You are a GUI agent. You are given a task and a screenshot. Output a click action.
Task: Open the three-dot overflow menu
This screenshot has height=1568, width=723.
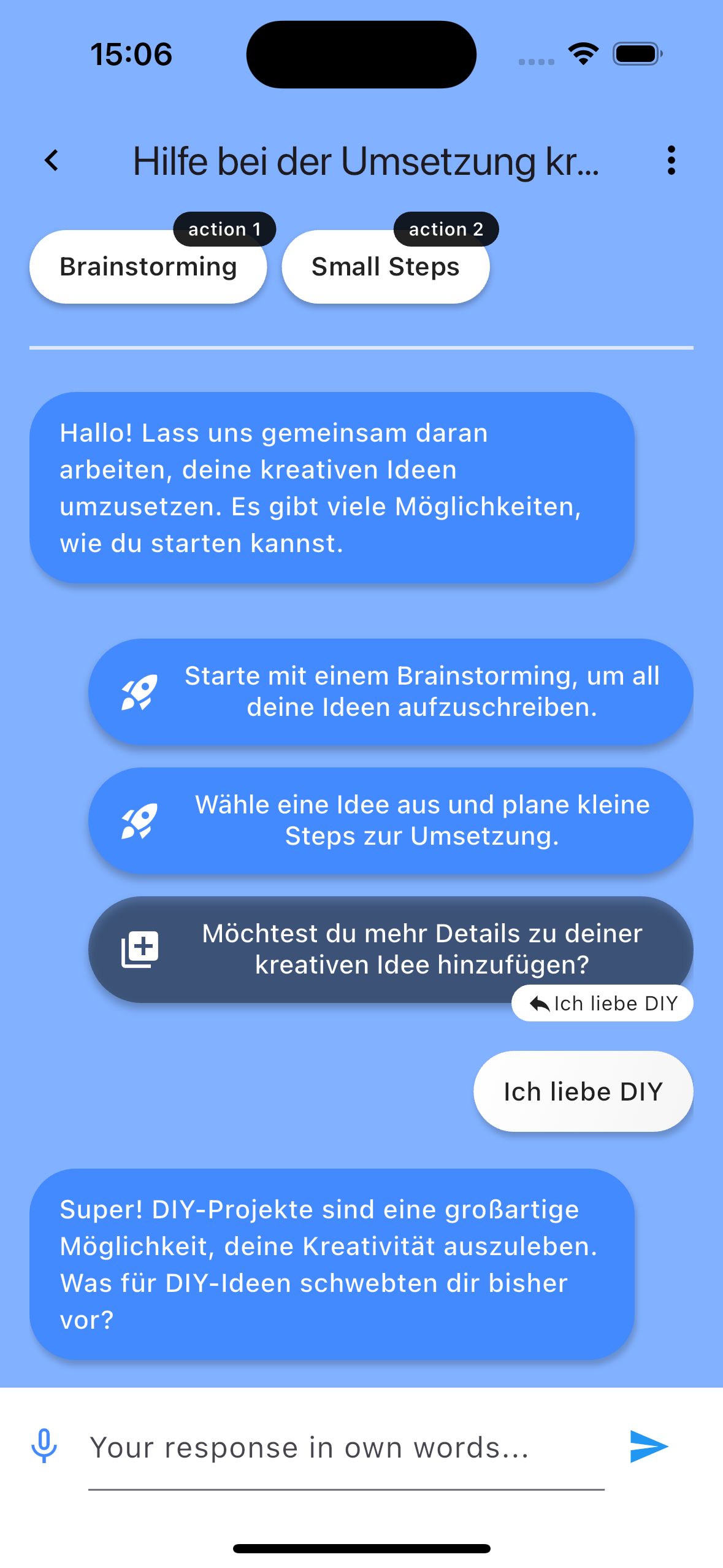pos(671,161)
